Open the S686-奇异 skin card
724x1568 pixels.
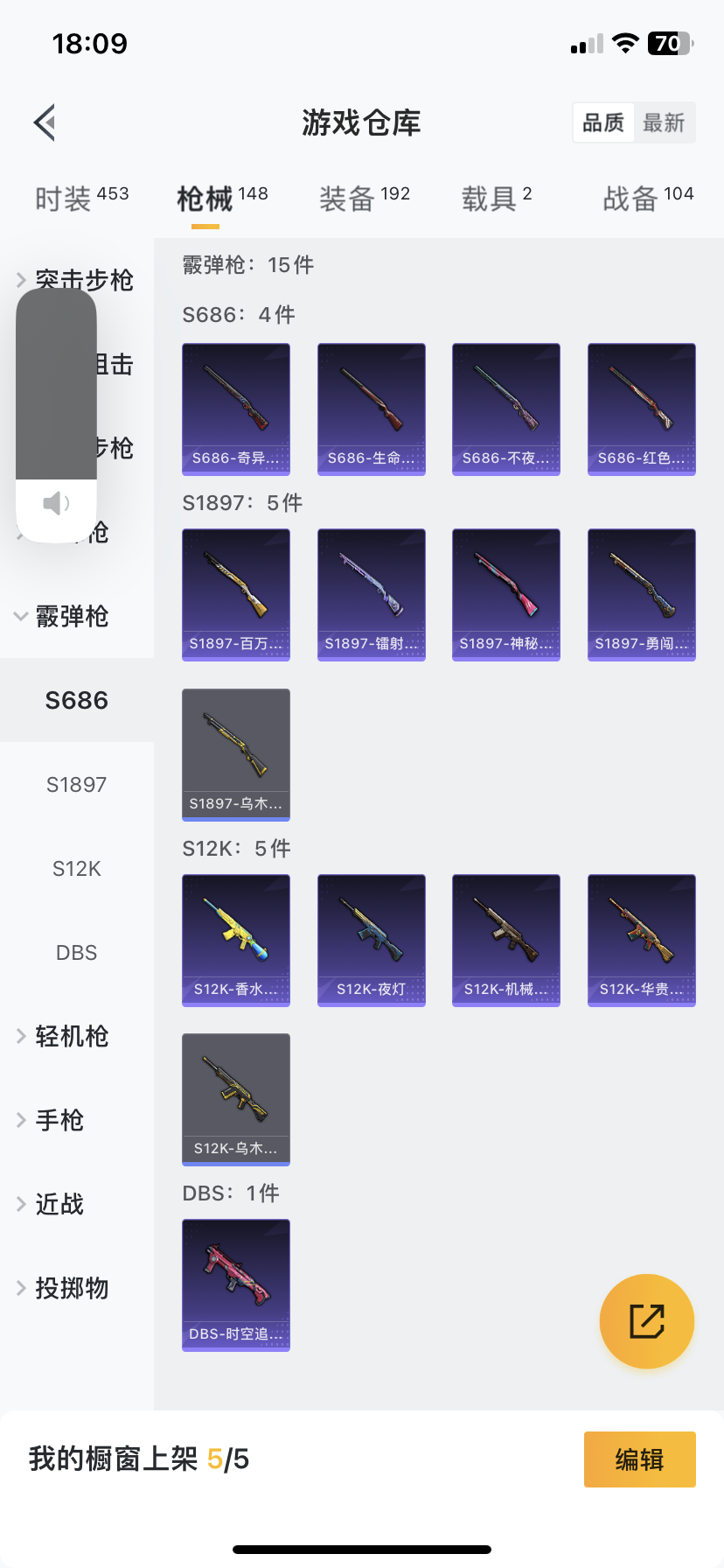point(236,409)
